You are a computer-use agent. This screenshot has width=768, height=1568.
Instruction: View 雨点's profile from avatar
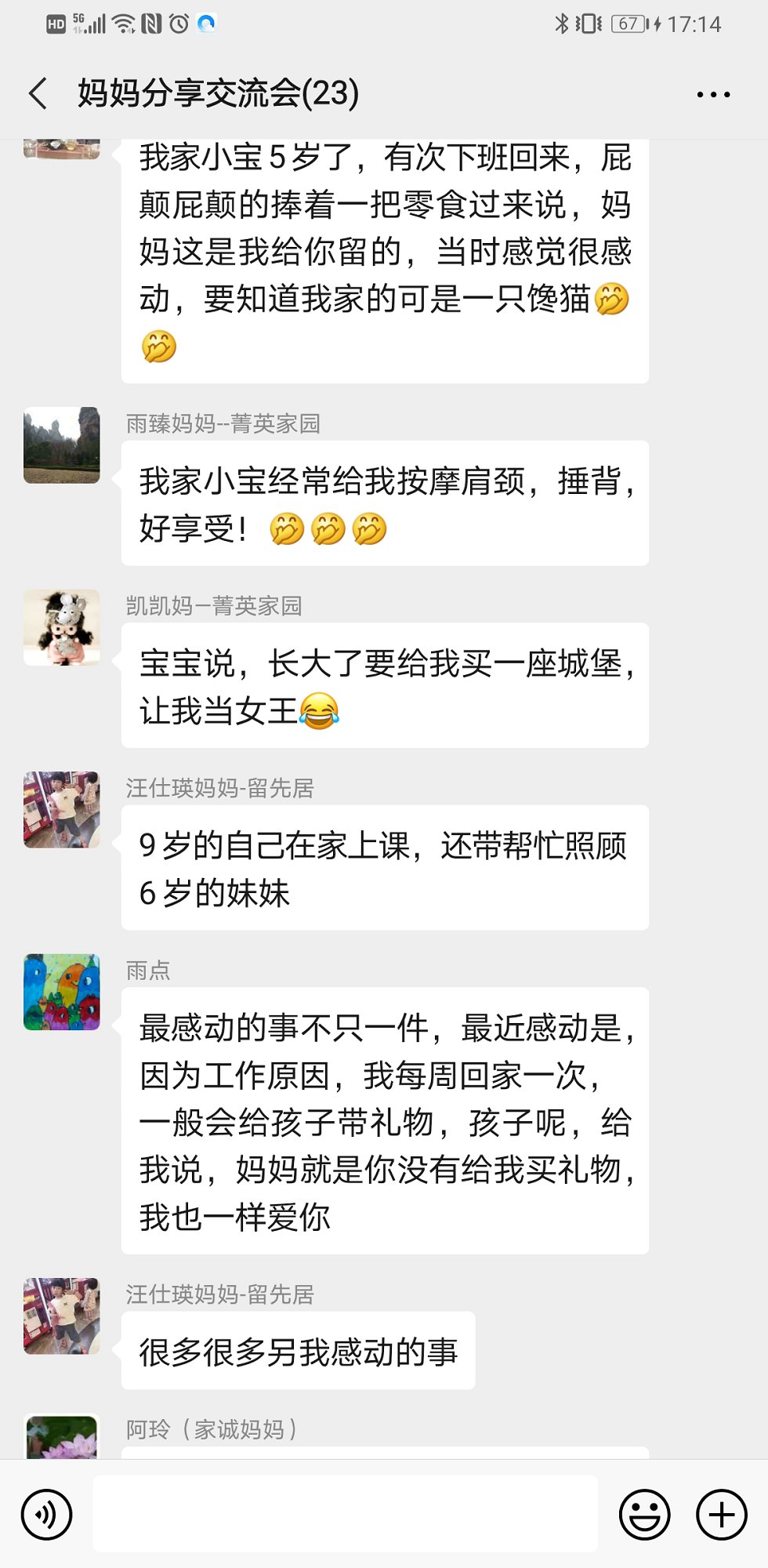pos(62,992)
